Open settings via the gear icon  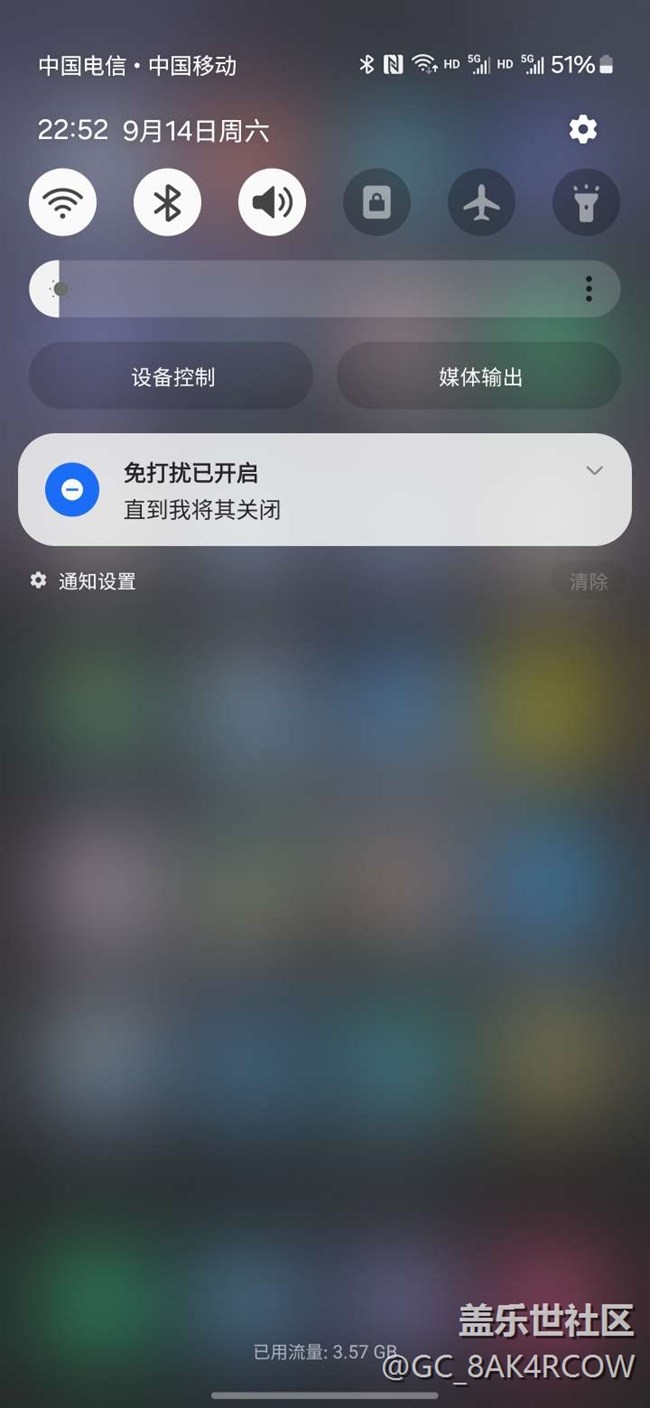click(583, 129)
